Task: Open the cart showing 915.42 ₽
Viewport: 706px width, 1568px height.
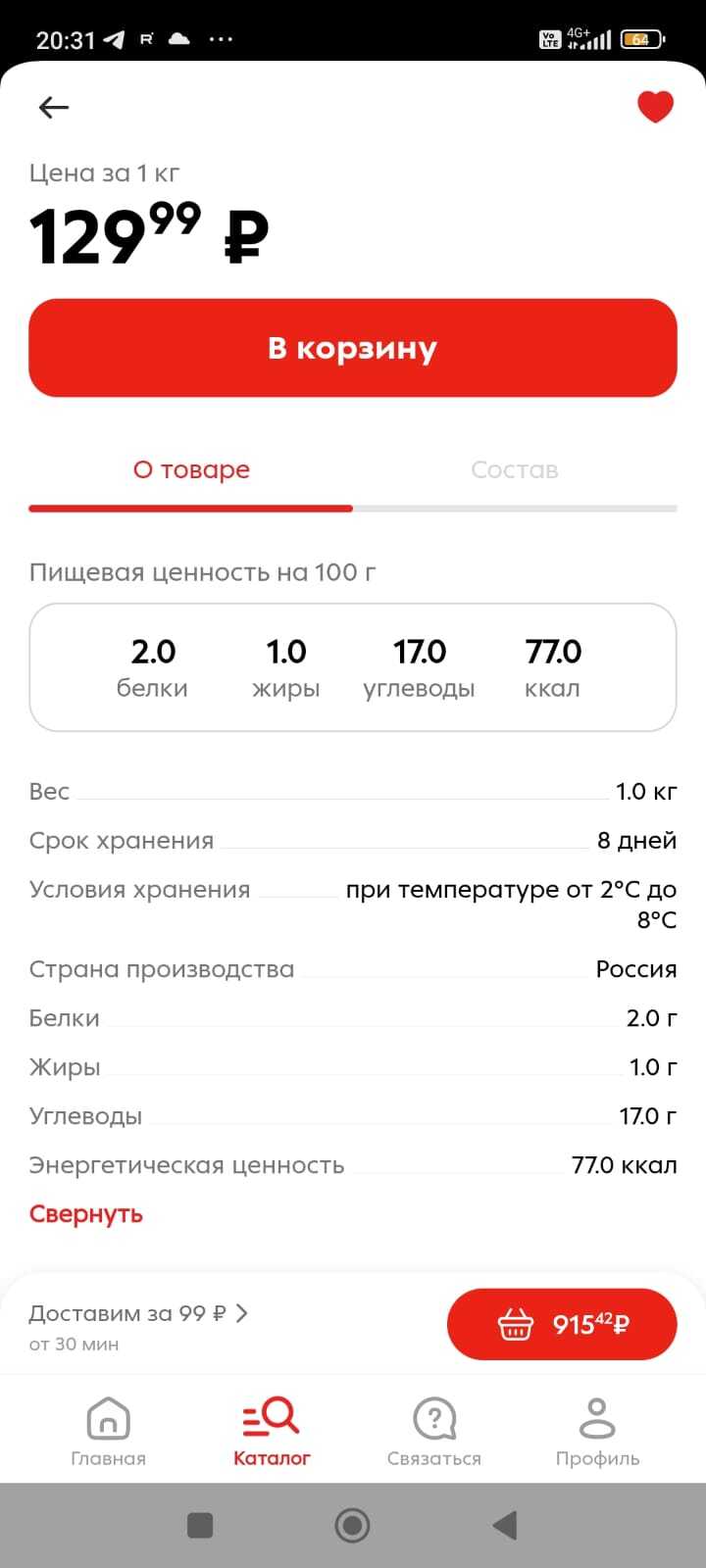Action: coord(562,1325)
